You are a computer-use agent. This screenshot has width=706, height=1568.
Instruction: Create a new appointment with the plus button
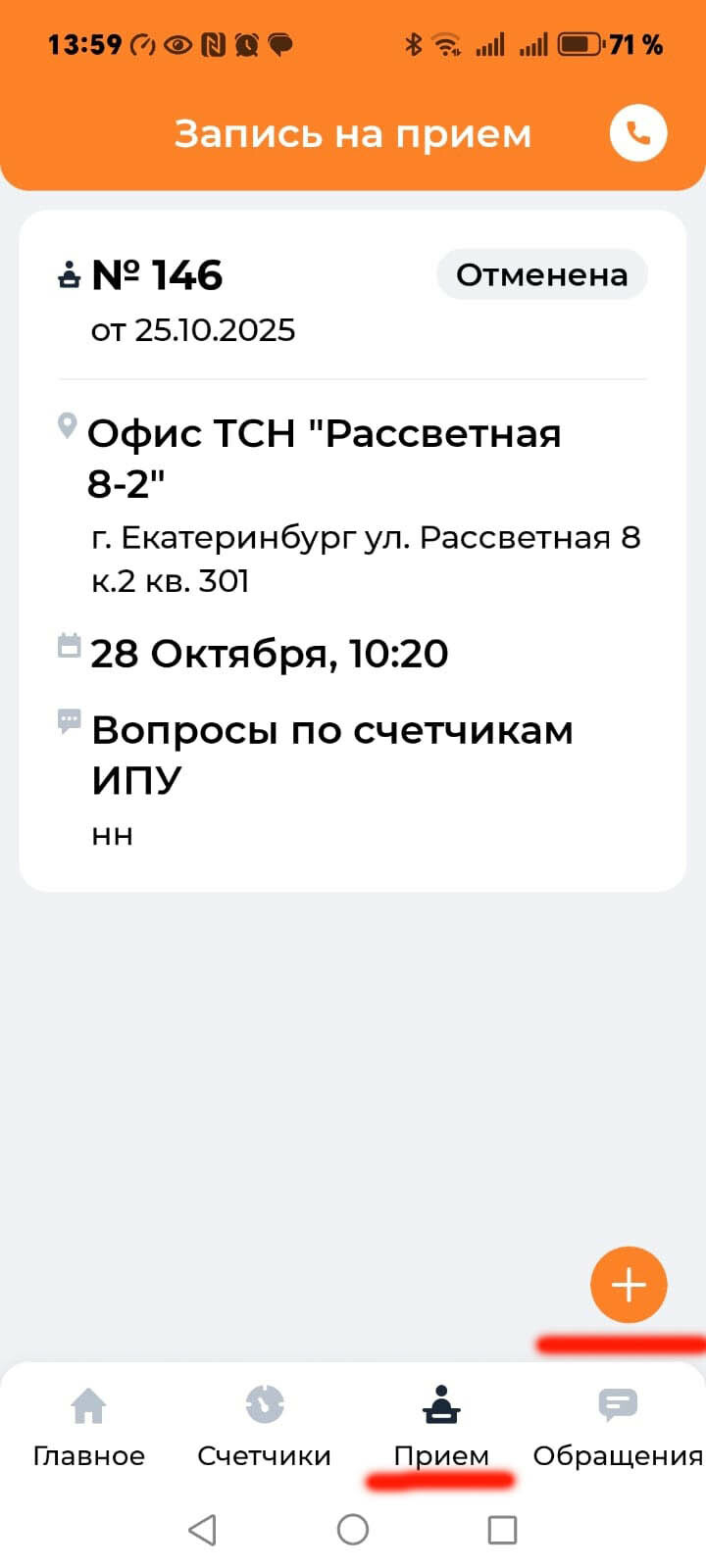[x=629, y=1285]
